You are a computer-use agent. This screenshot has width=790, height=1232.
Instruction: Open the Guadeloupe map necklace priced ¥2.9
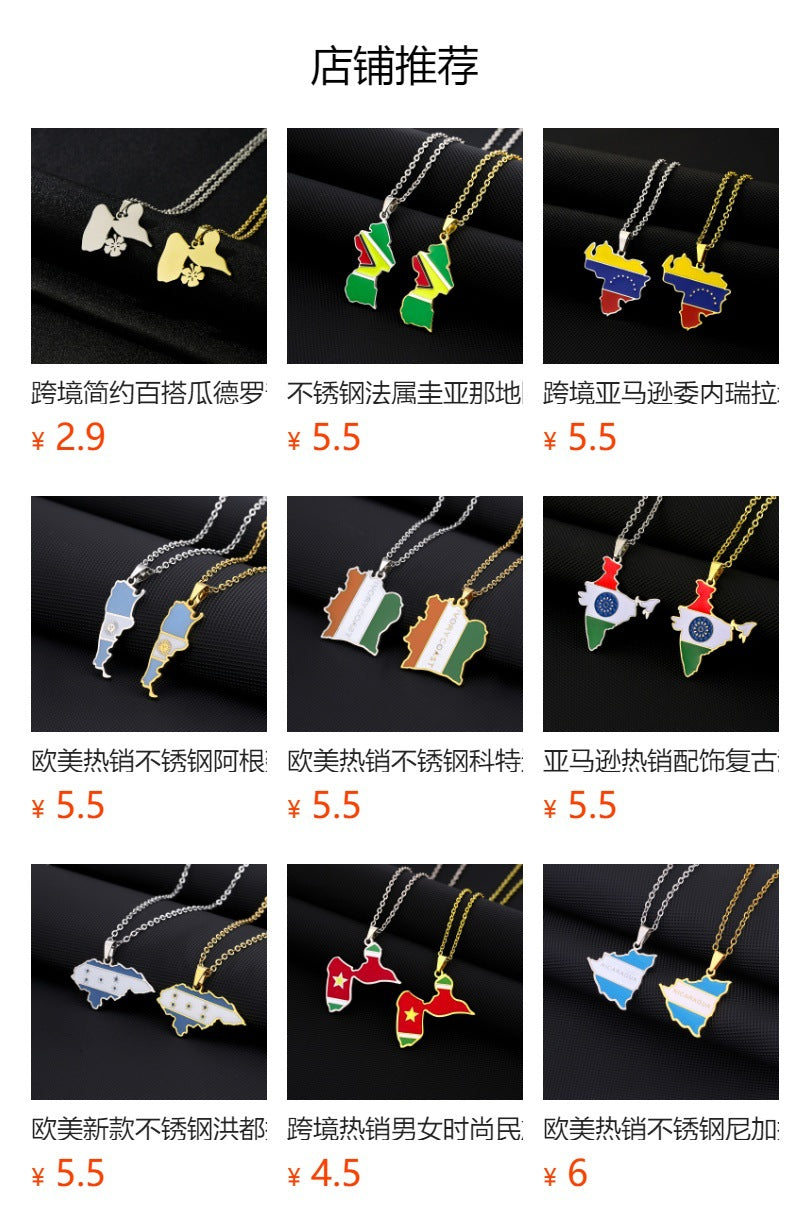pyautogui.click(x=148, y=246)
